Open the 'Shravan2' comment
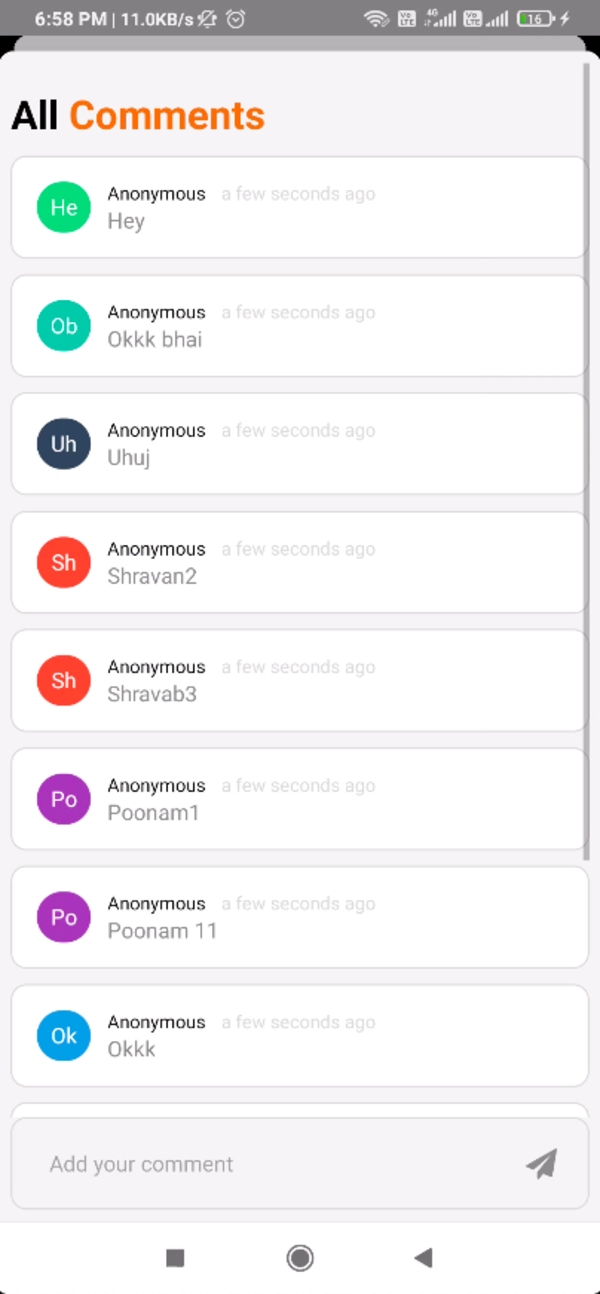 pyautogui.click(x=298, y=562)
